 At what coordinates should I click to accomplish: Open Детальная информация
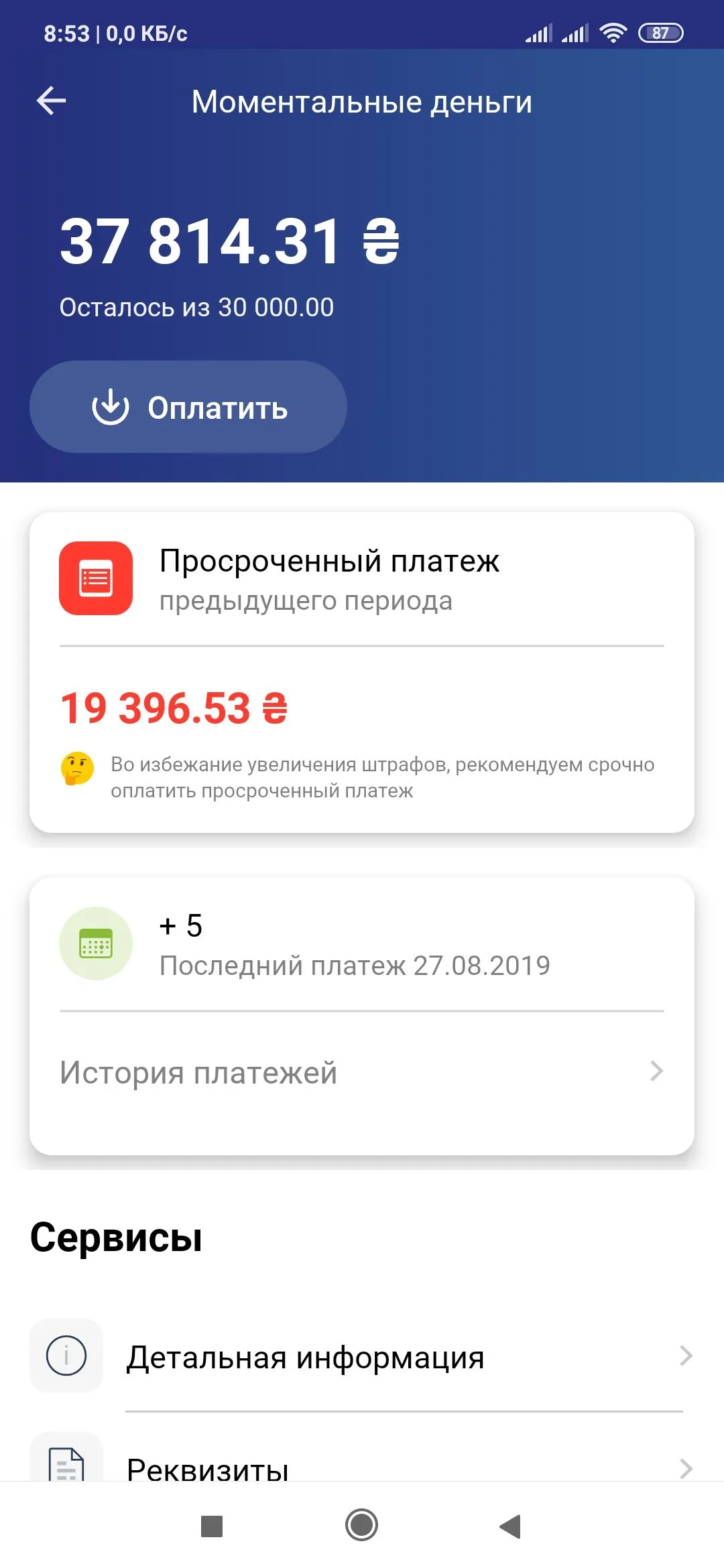pyautogui.click(x=361, y=1357)
